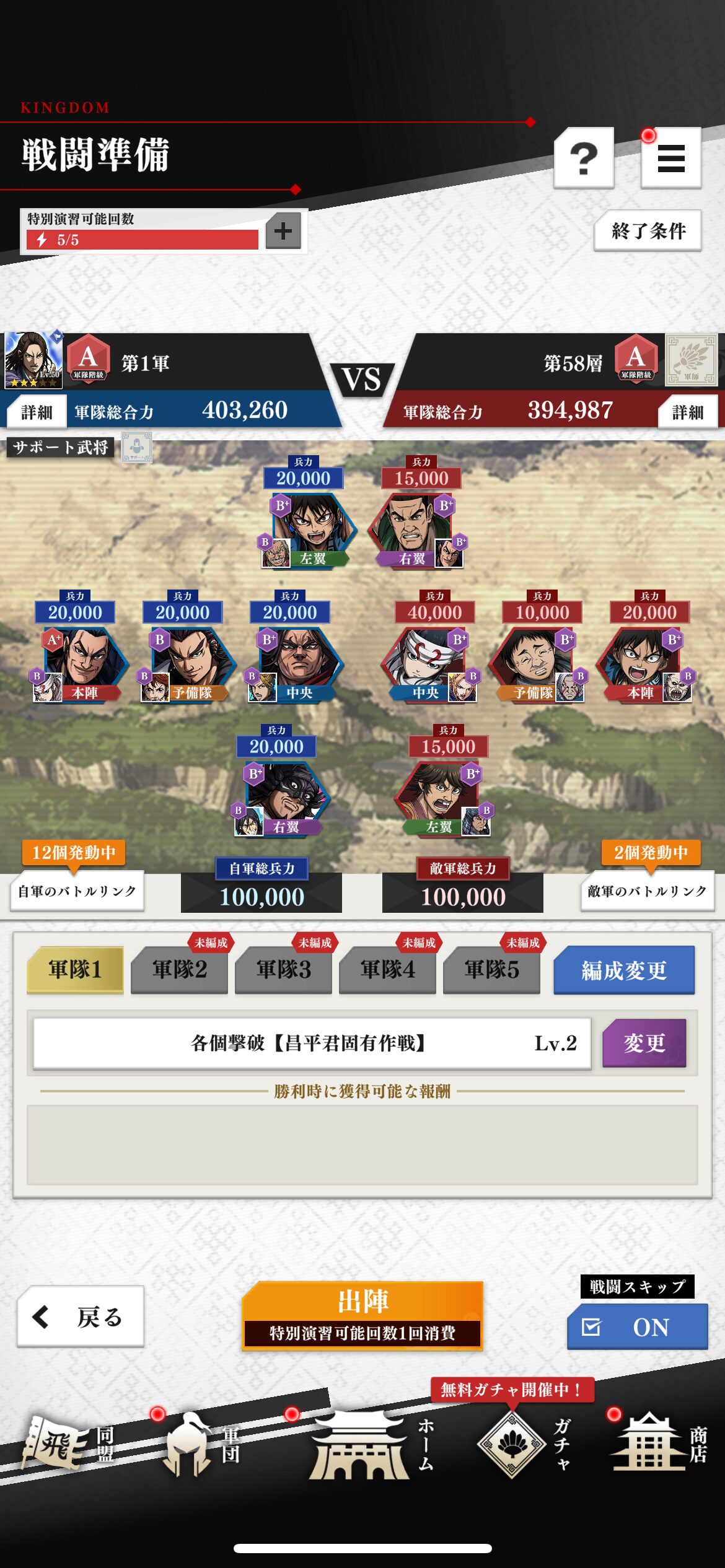The image size is (725, 1568).
Task: Show 敵軍のバトルリンク details
Action: tap(647, 891)
